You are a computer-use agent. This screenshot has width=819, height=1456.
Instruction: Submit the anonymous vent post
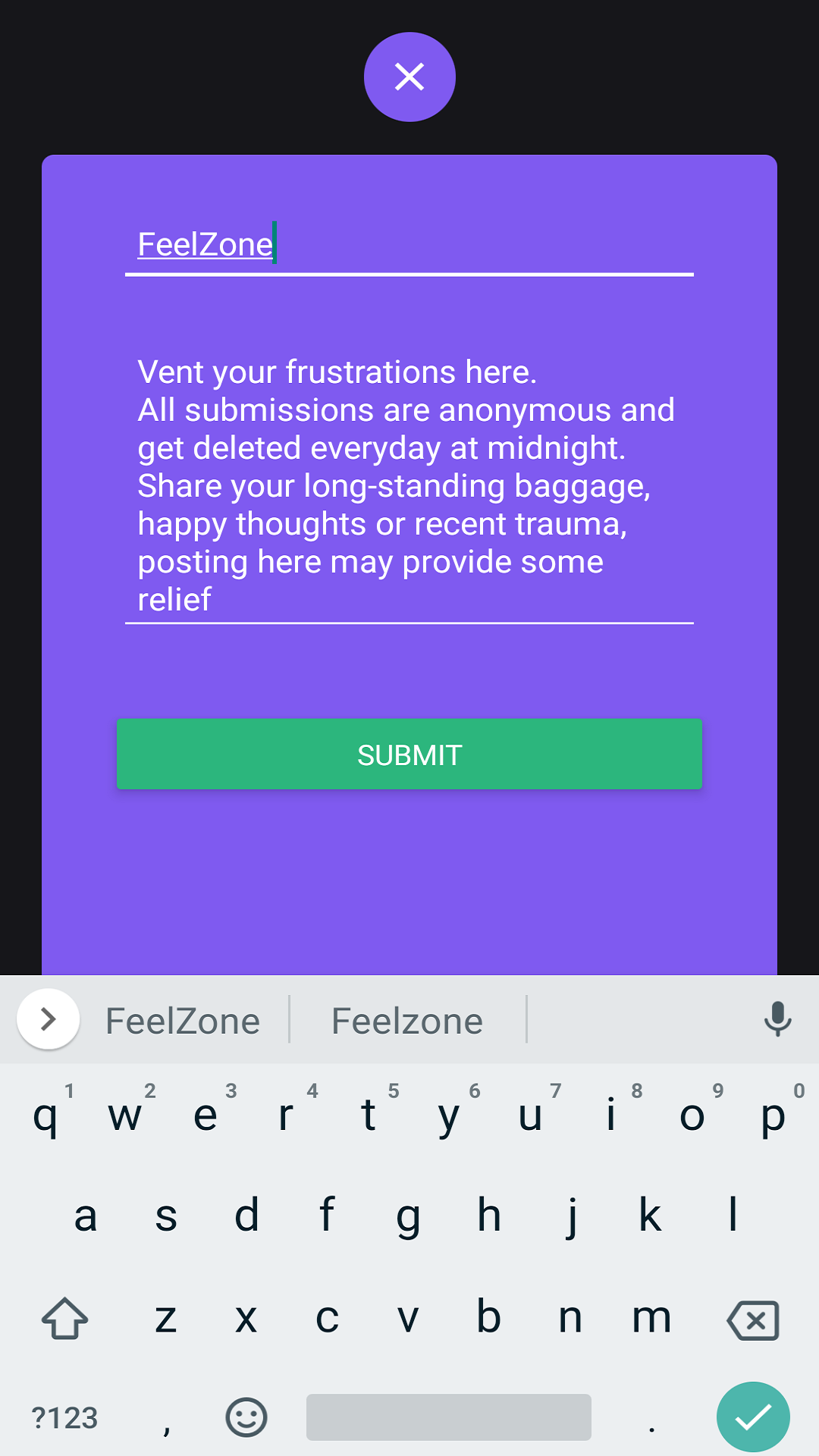click(x=409, y=754)
